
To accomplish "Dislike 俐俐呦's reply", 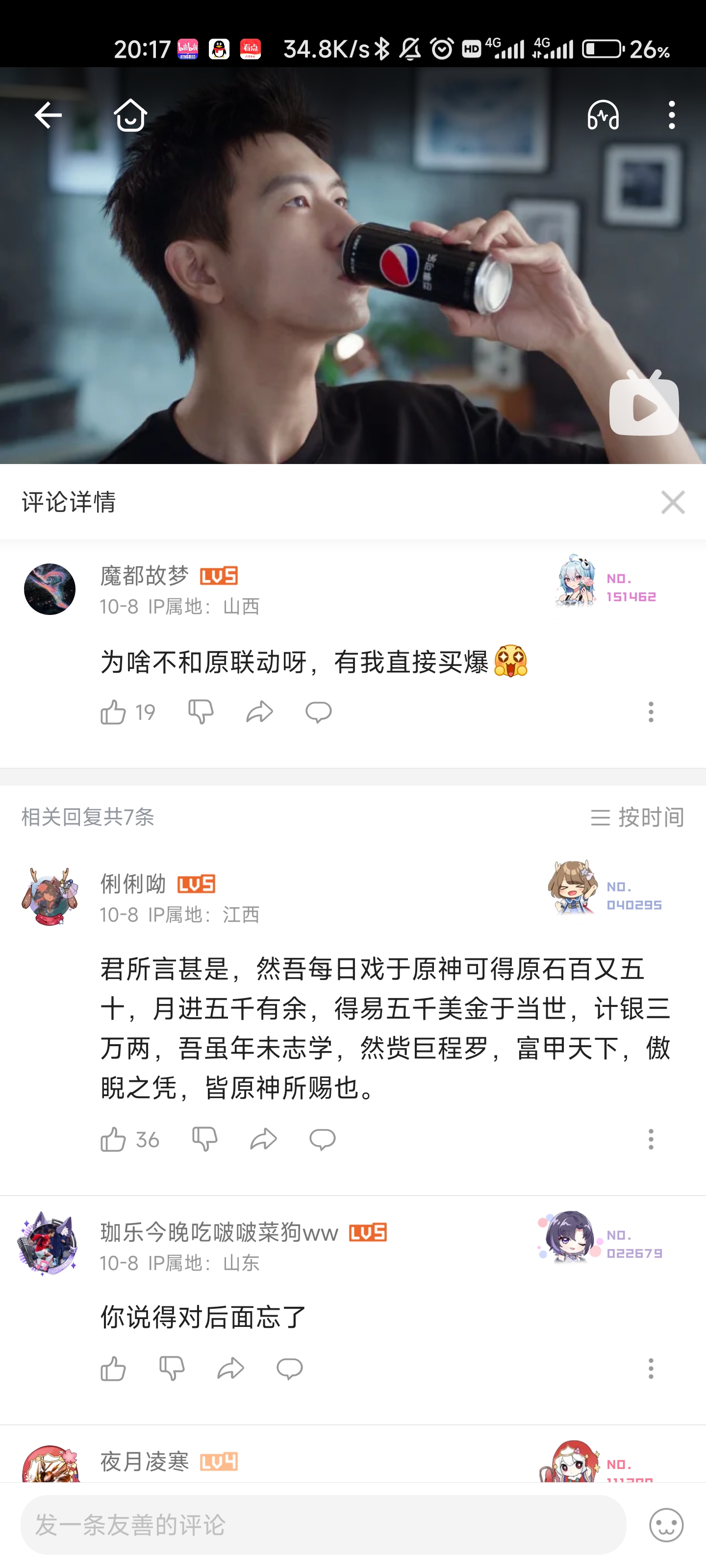I will point(204,1139).
